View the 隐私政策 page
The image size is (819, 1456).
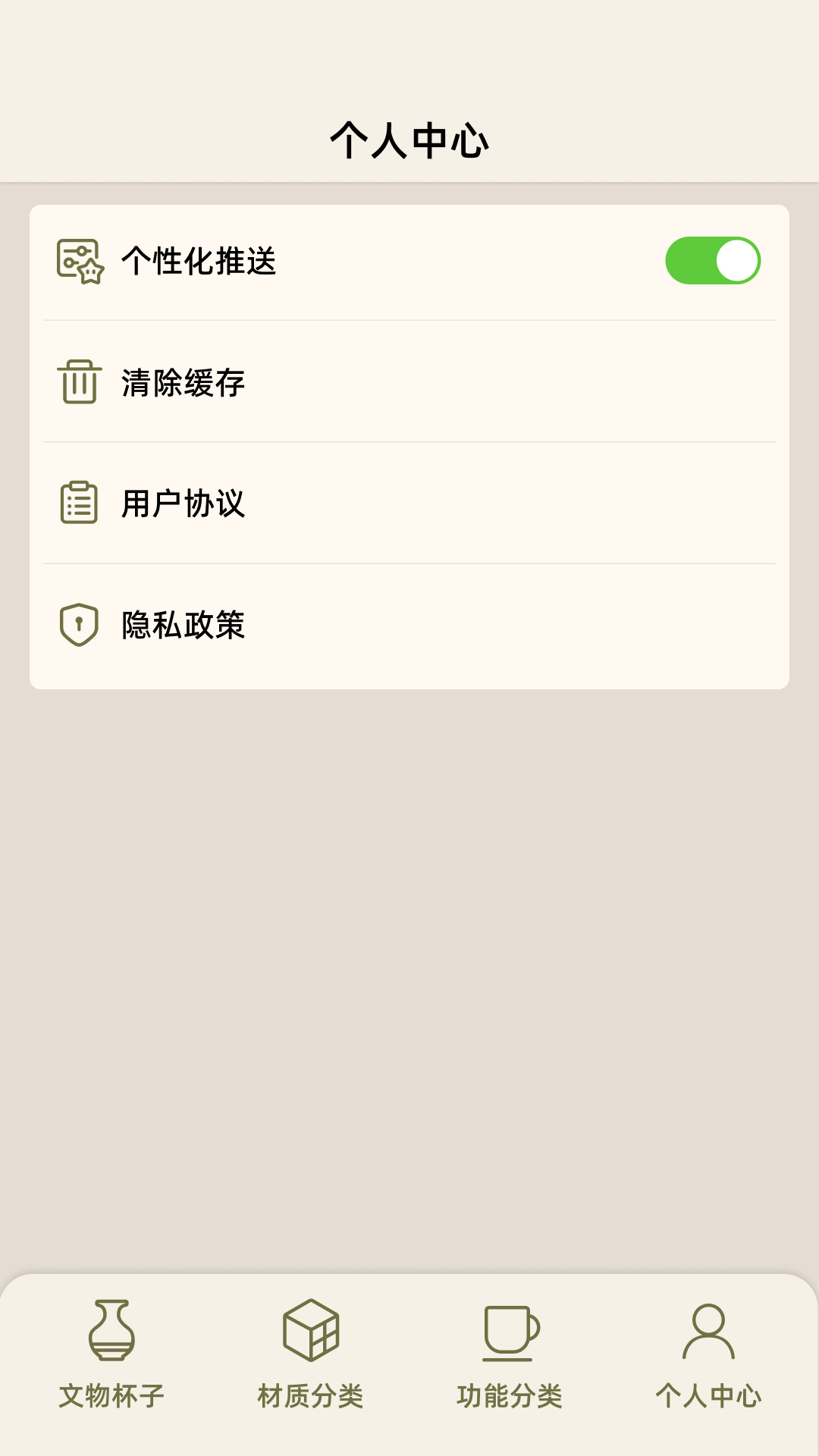click(x=409, y=625)
